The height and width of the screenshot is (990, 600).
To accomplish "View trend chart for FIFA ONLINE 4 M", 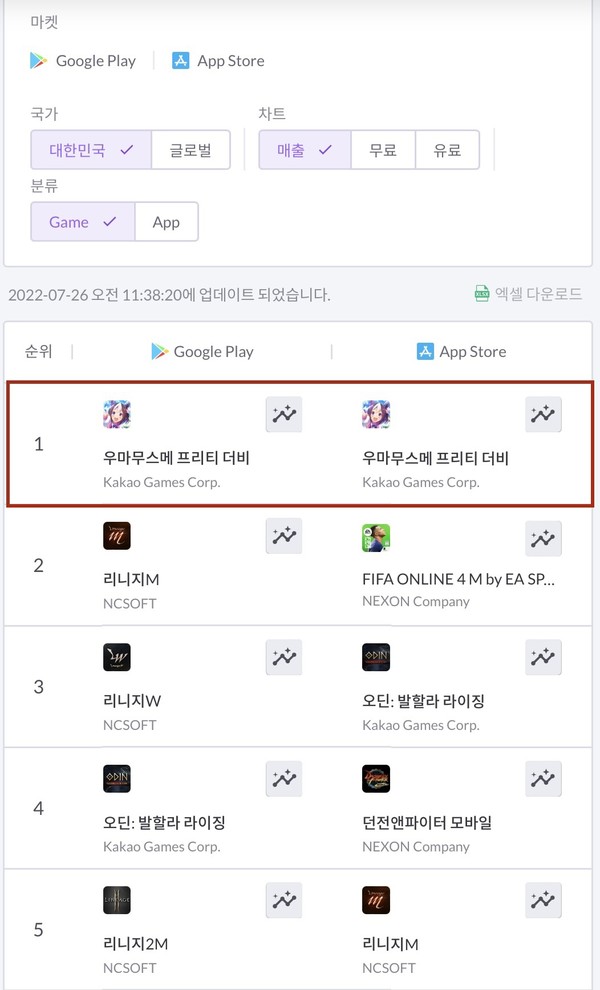I will point(543,539).
